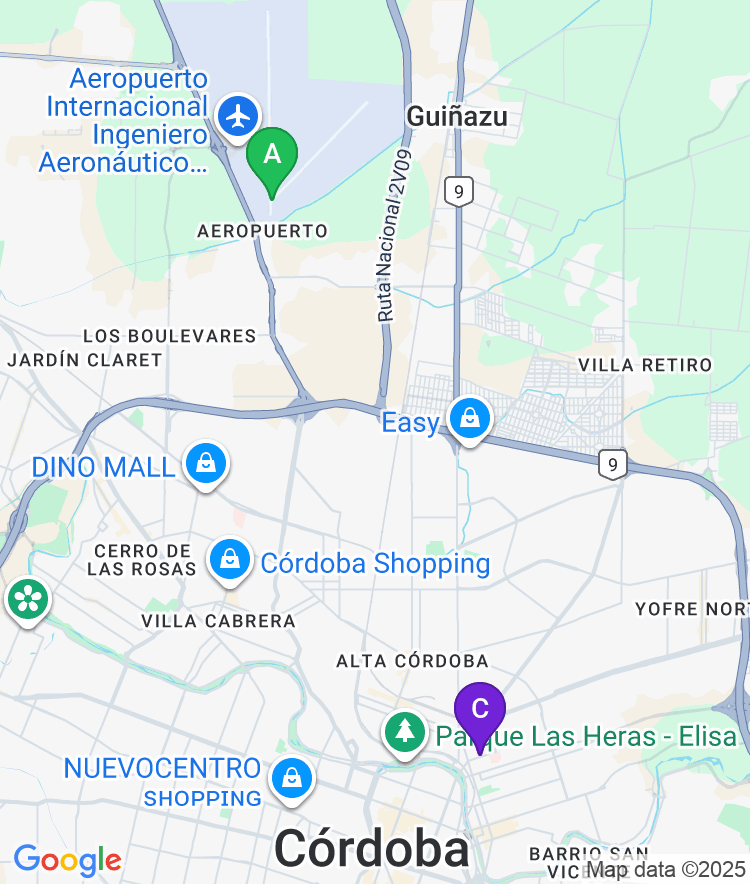Select the green tree icon at Parque Las Heras
Screen dimensions: 750x884
point(404,733)
